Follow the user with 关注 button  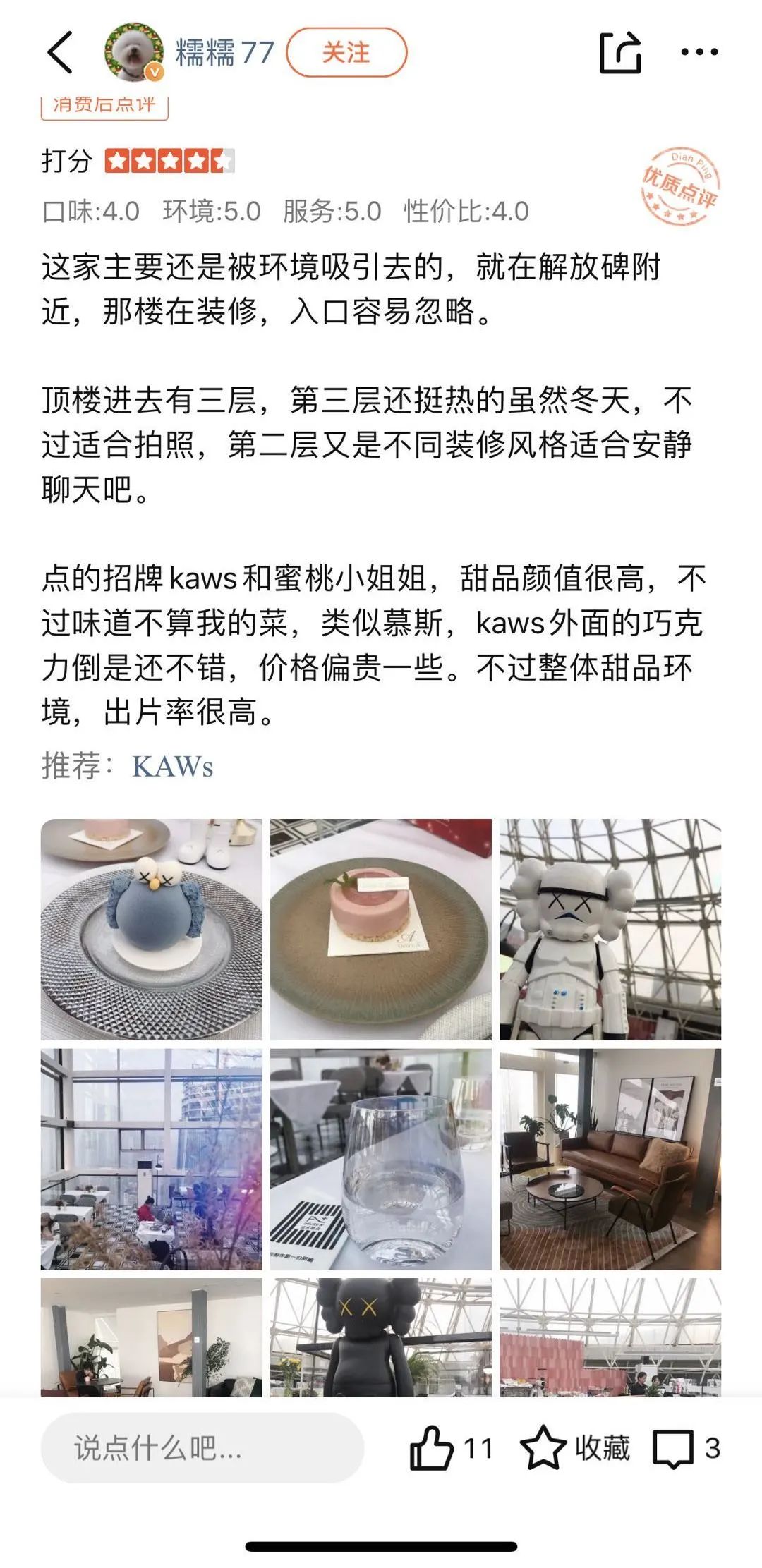[346, 53]
